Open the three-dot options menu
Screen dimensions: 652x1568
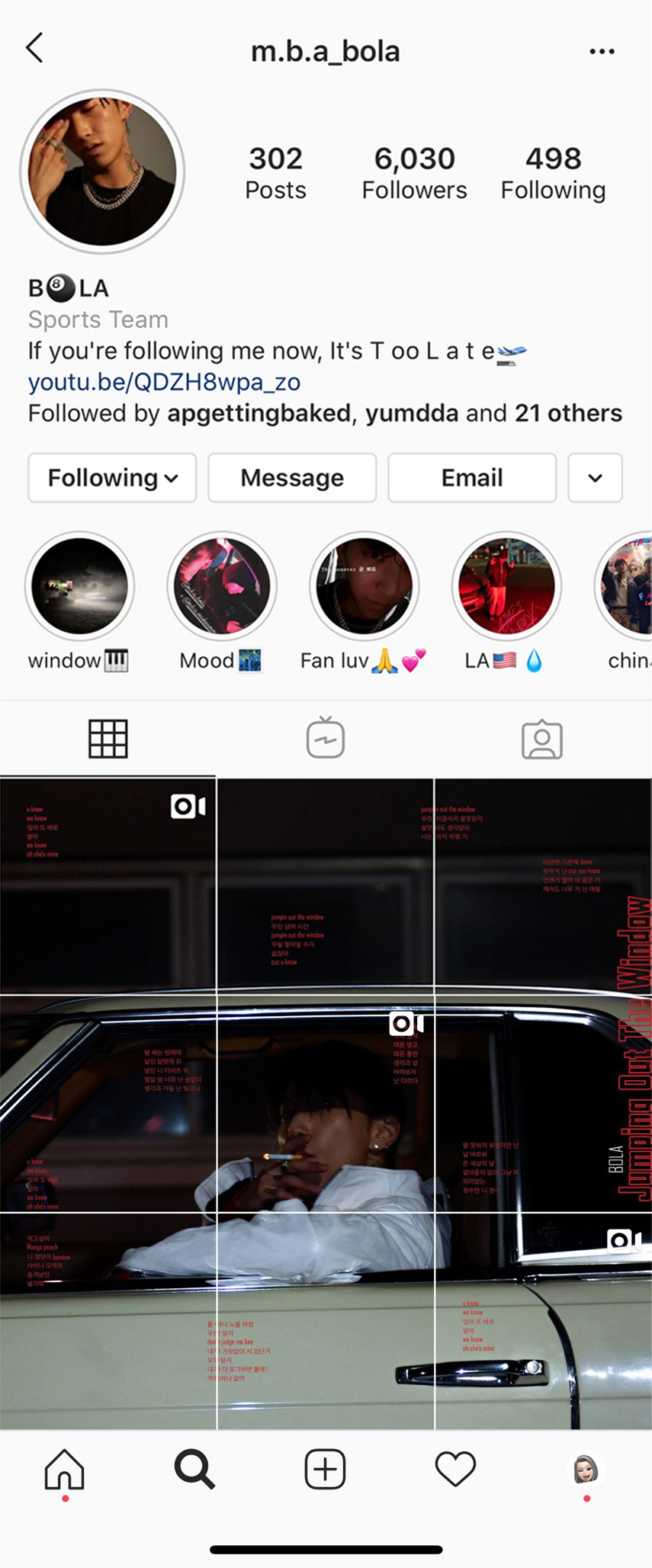pos(602,52)
